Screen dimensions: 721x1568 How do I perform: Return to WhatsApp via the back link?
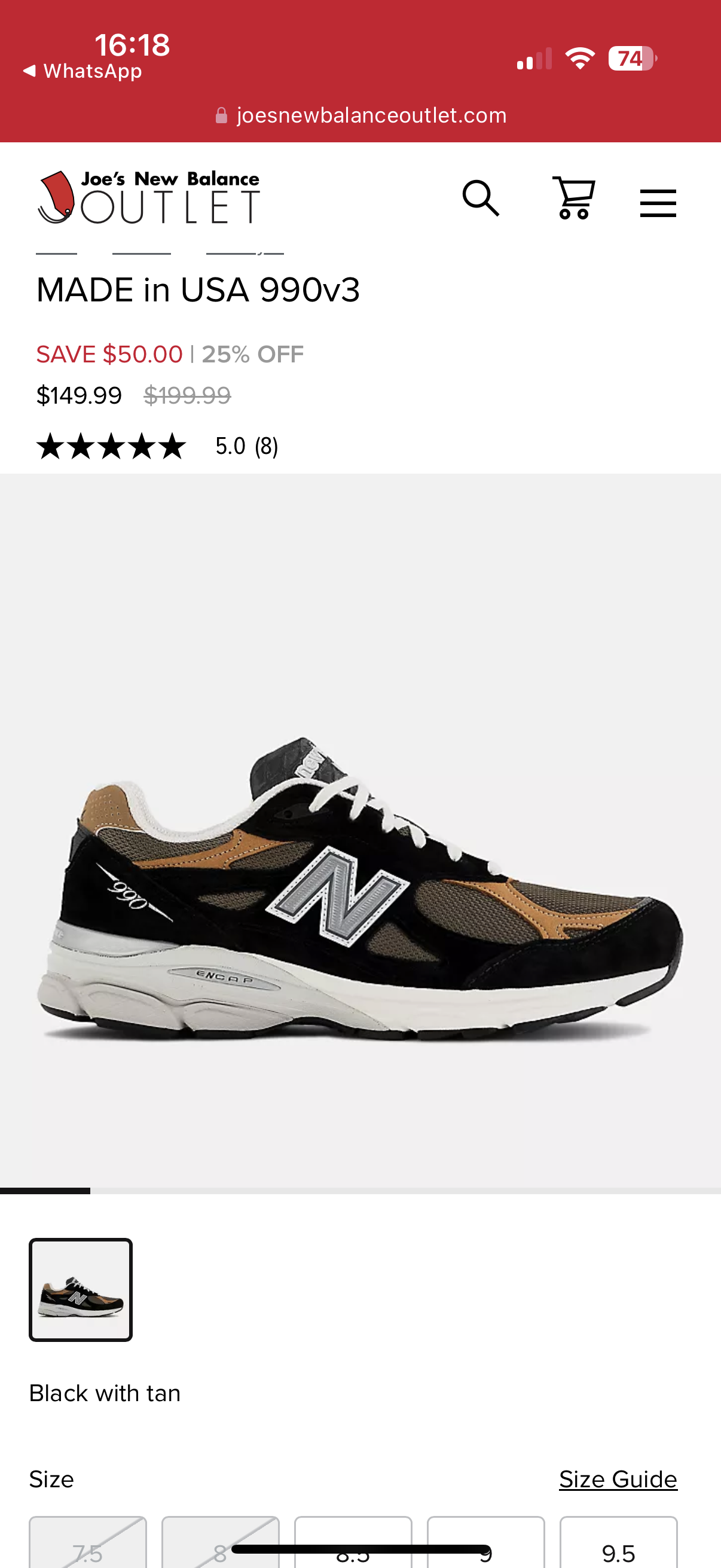coord(82,71)
